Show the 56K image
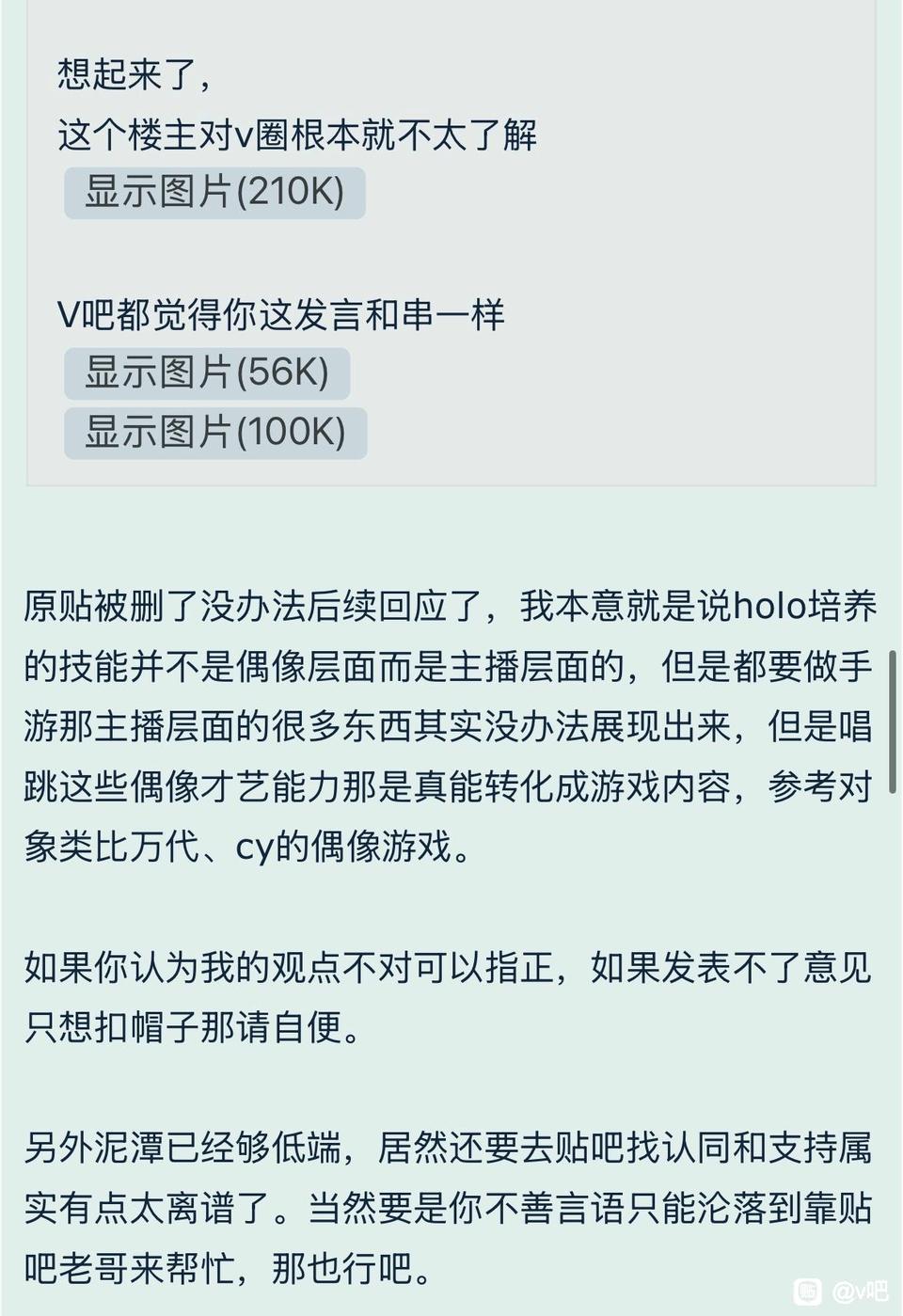Image resolution: width=903 pixels, height=1316 pixels. pos(207,373)
